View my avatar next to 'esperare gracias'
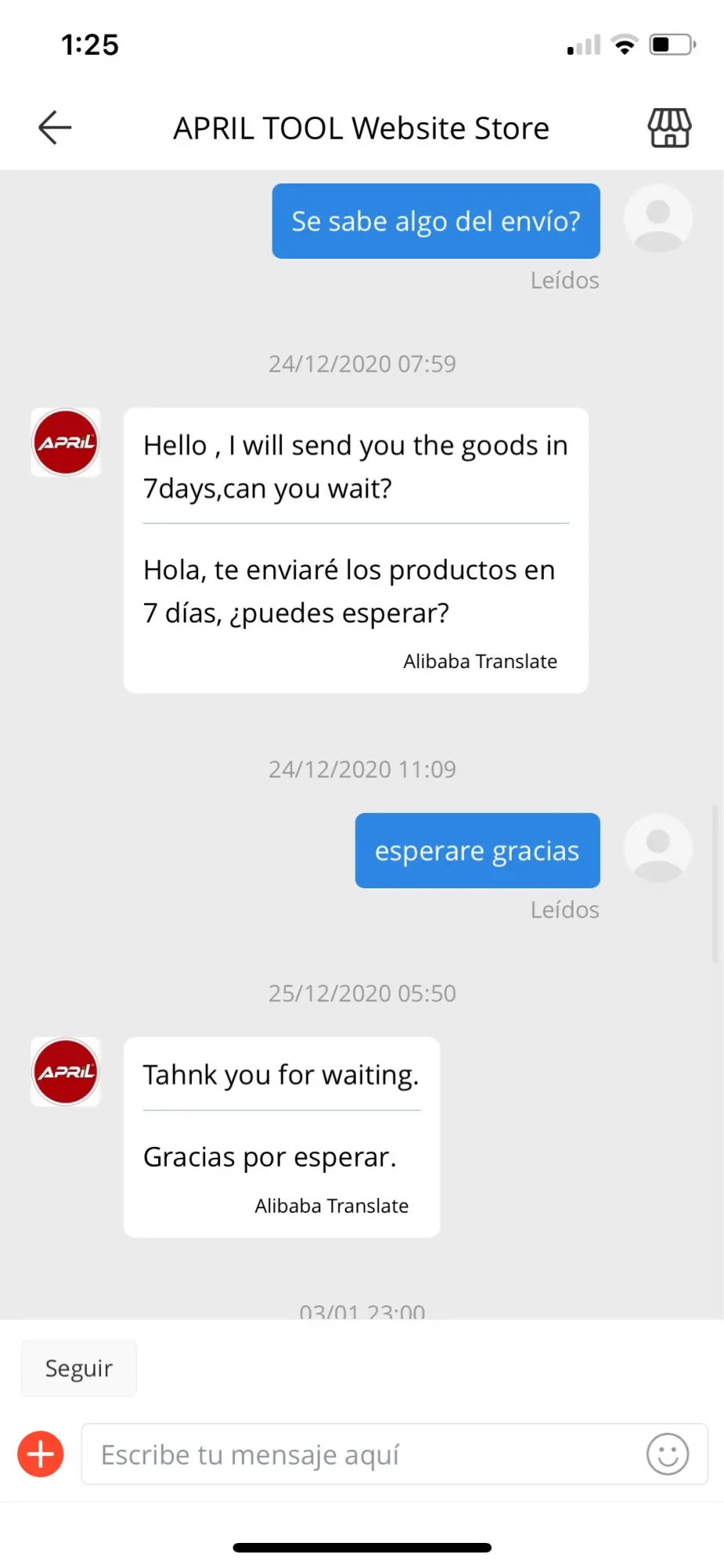 pos(658,848)
